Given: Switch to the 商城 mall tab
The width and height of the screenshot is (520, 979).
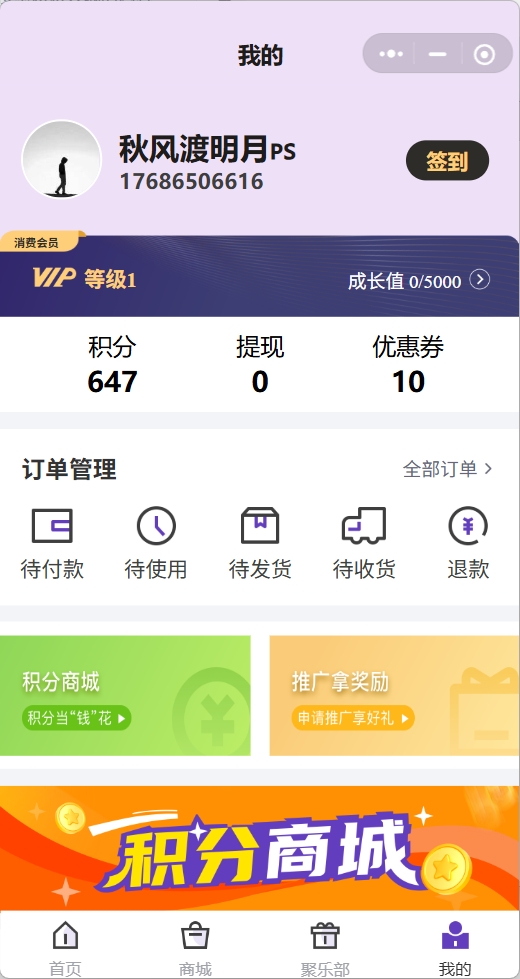Looking at the screenshot, I should [x=195, y=948].
